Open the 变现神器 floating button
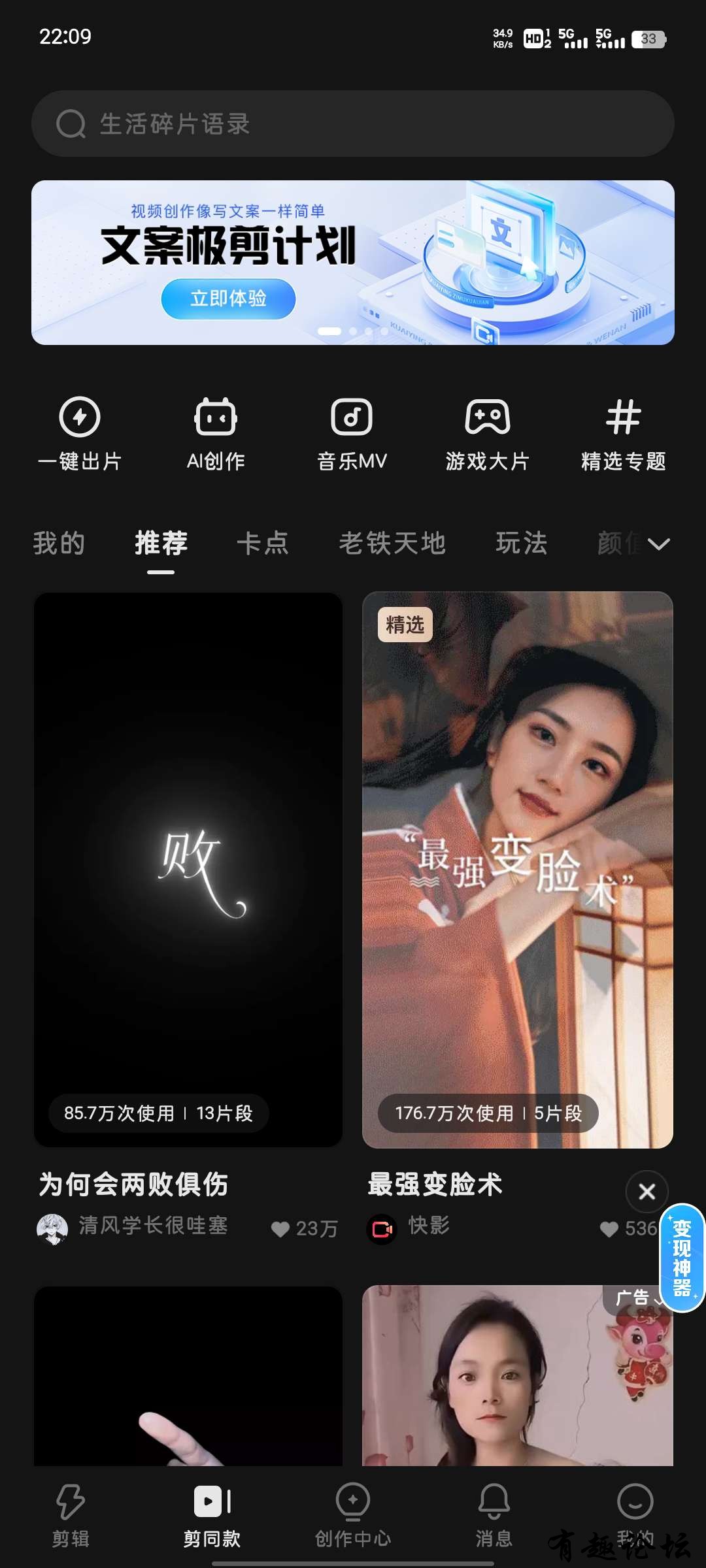 tap(682, 1258)
